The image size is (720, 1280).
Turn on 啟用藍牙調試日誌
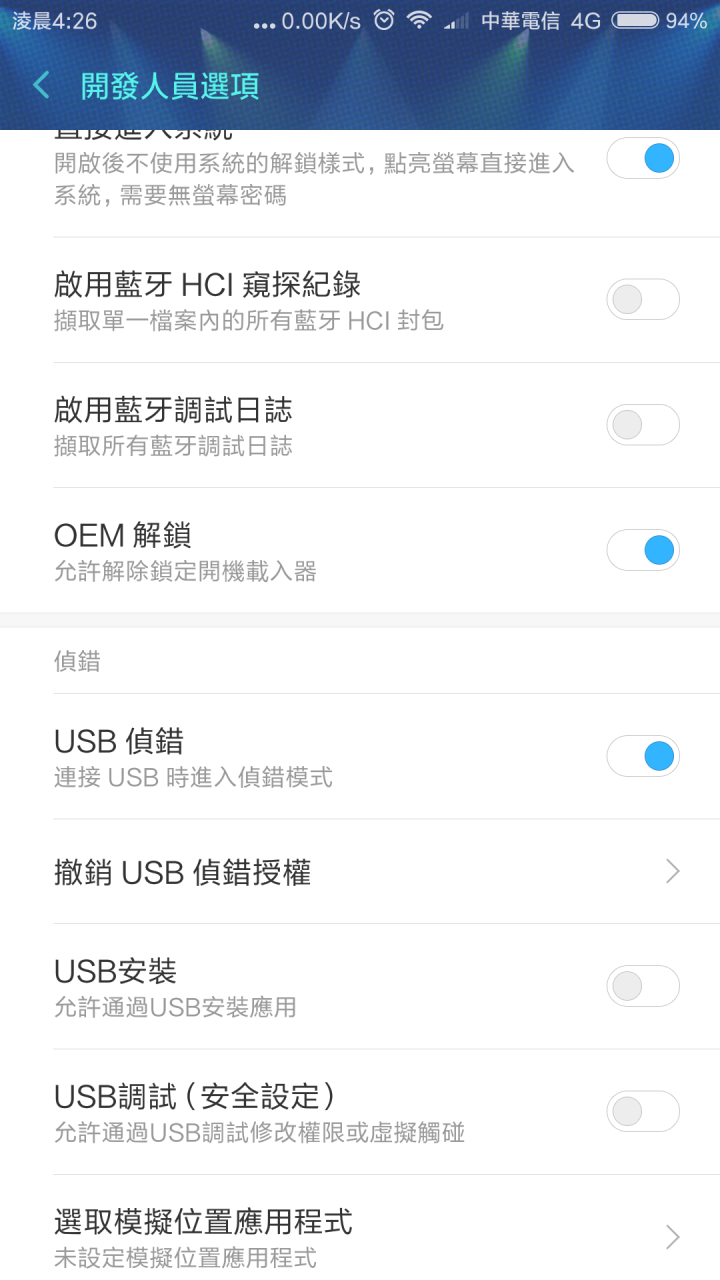point(643,425)
